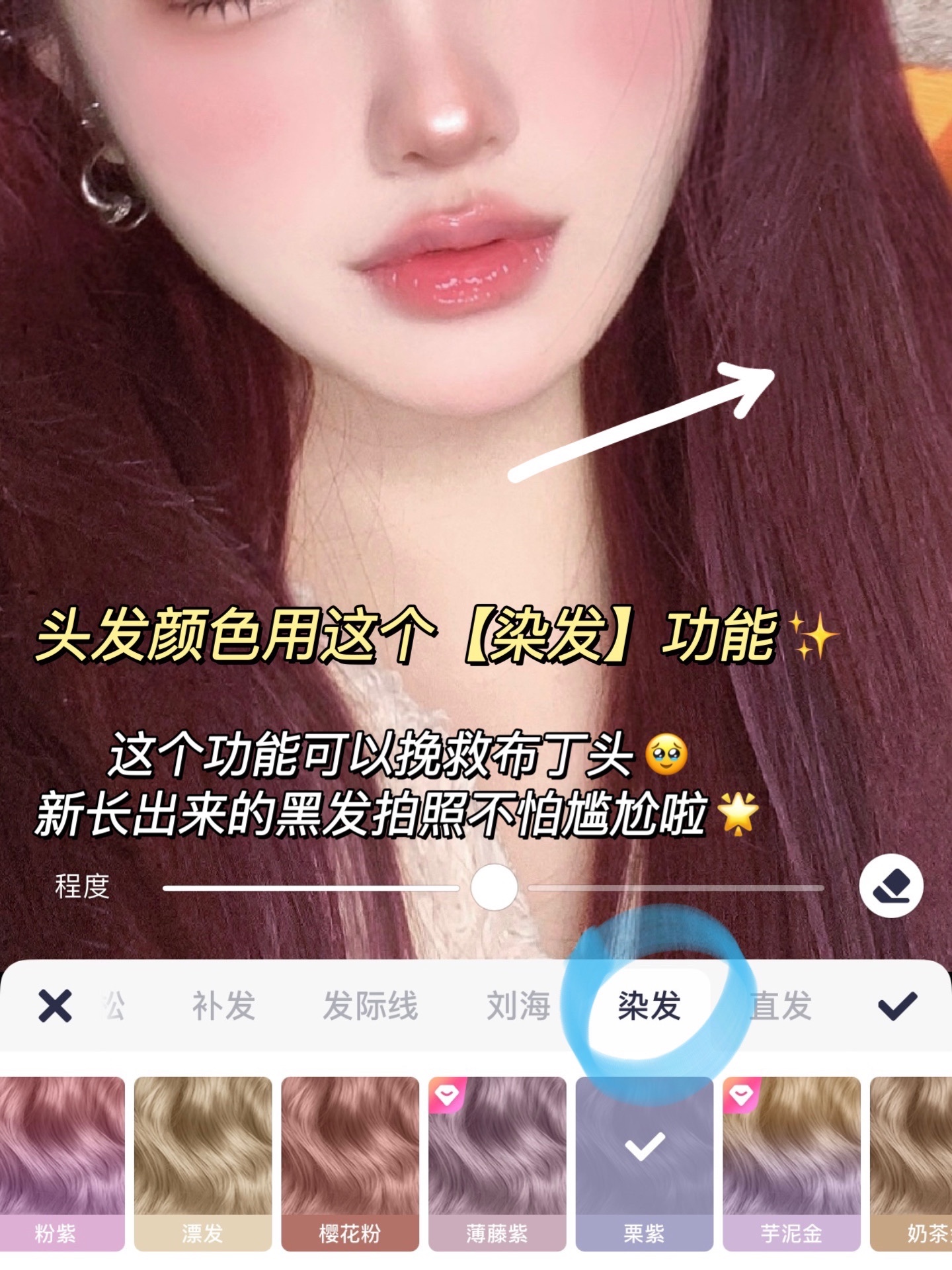Confirm the hair edit with the checkmark
This screenshot has height=1270, width=952.
pyautogui.click(x=897, y=1006)
